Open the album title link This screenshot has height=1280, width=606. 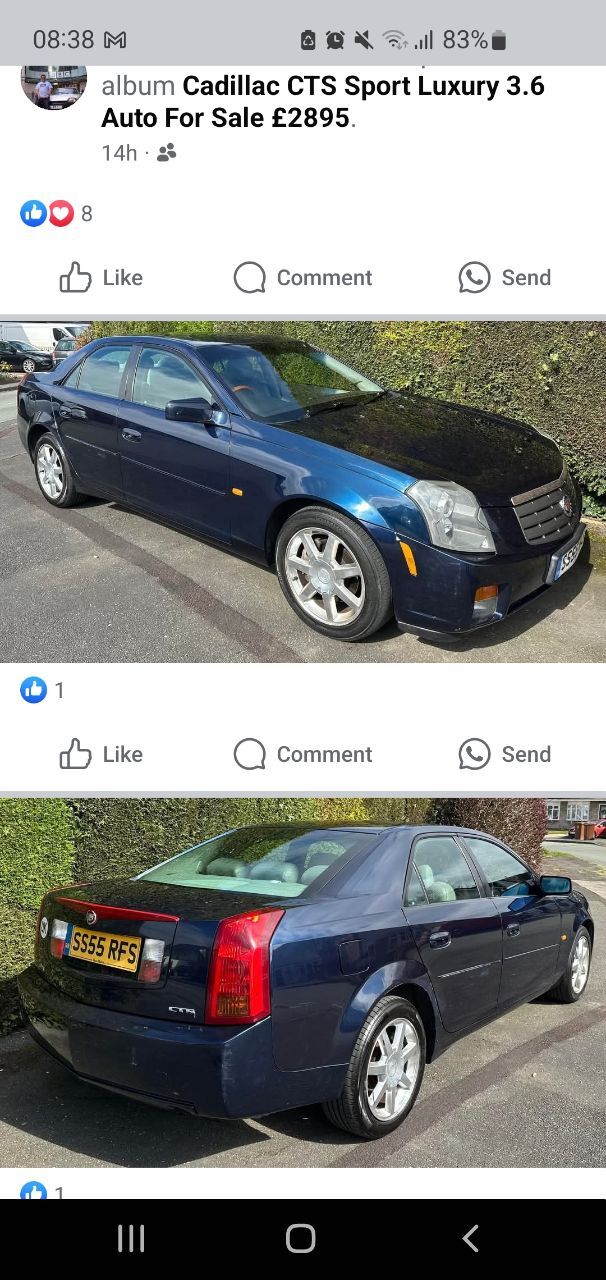point(323,102)
